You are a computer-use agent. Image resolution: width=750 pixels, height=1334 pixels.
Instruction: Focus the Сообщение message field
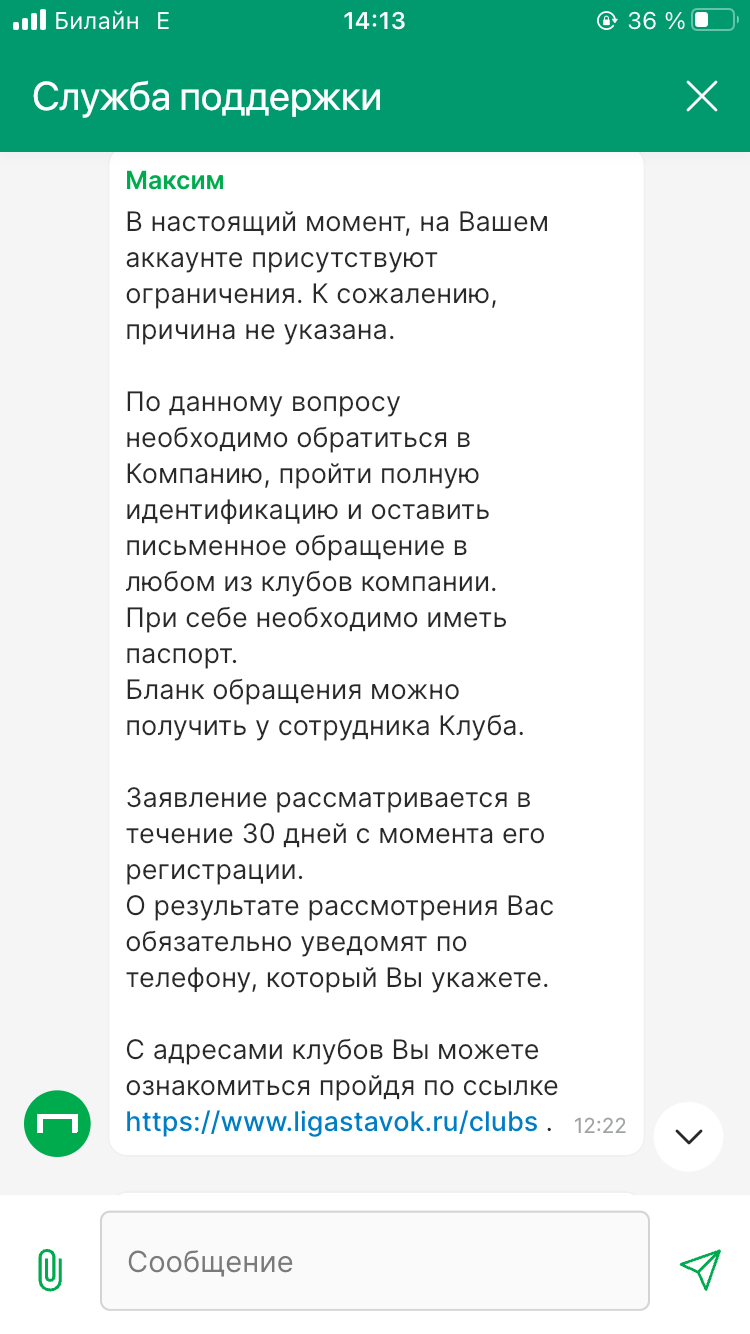pos(375,1261)
